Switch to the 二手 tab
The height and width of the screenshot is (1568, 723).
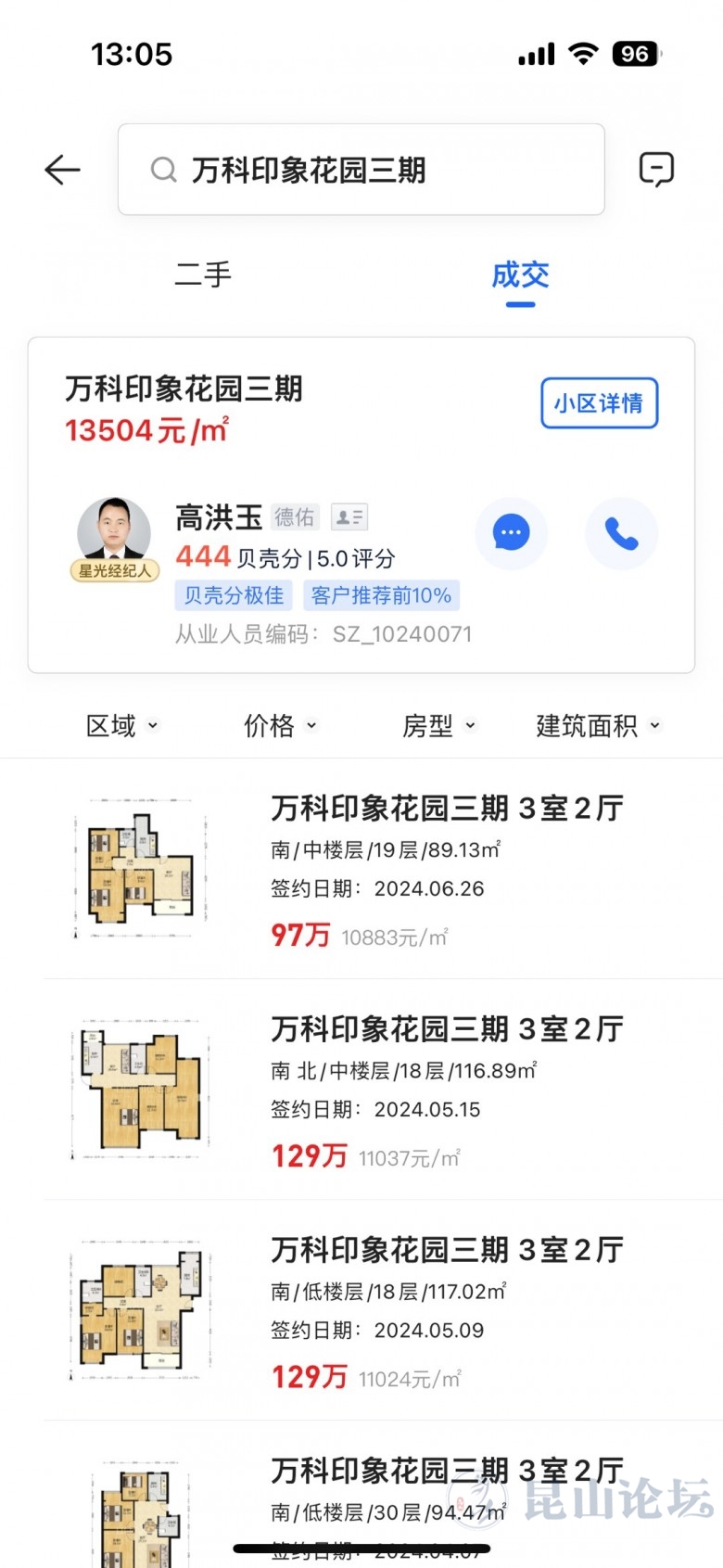click(203, 274)
